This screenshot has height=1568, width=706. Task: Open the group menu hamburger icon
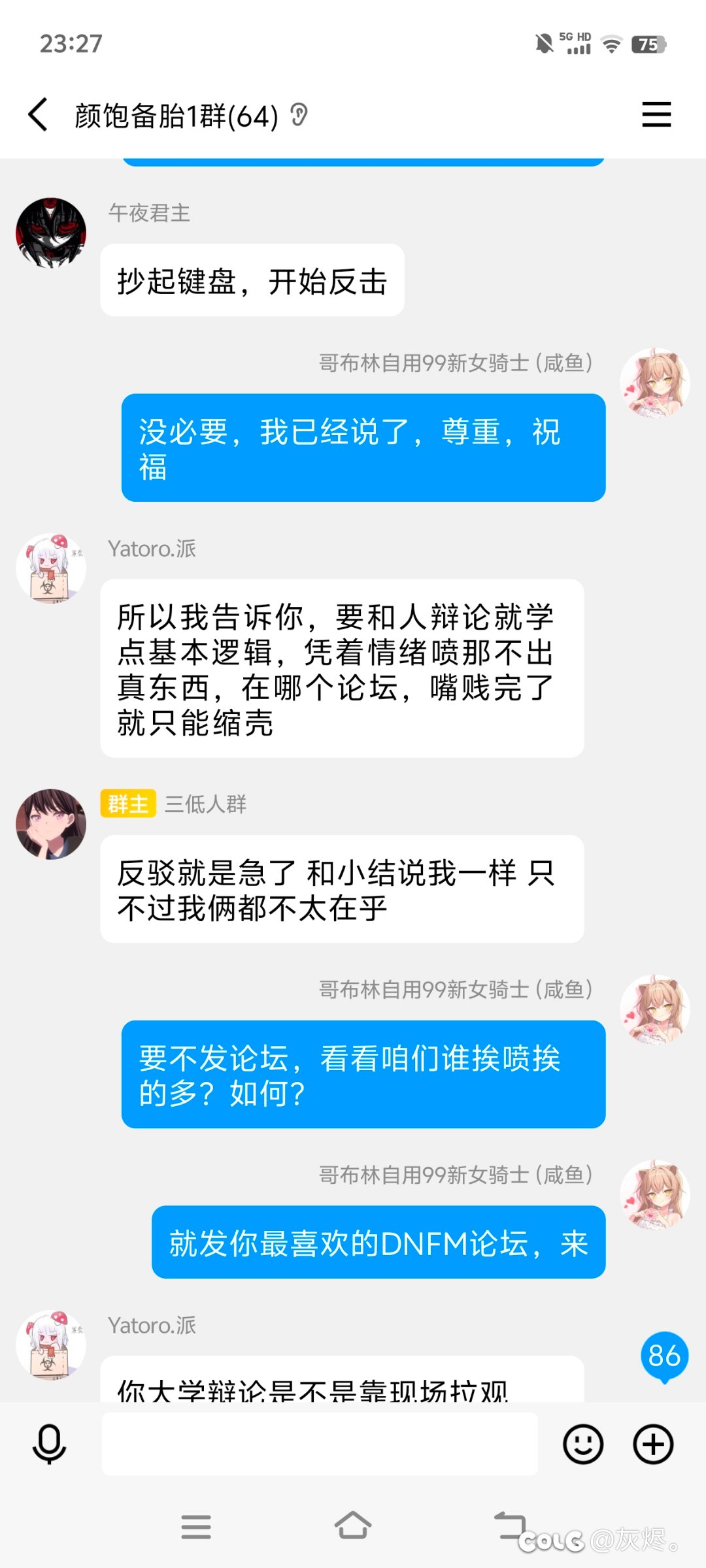point(656,114)
